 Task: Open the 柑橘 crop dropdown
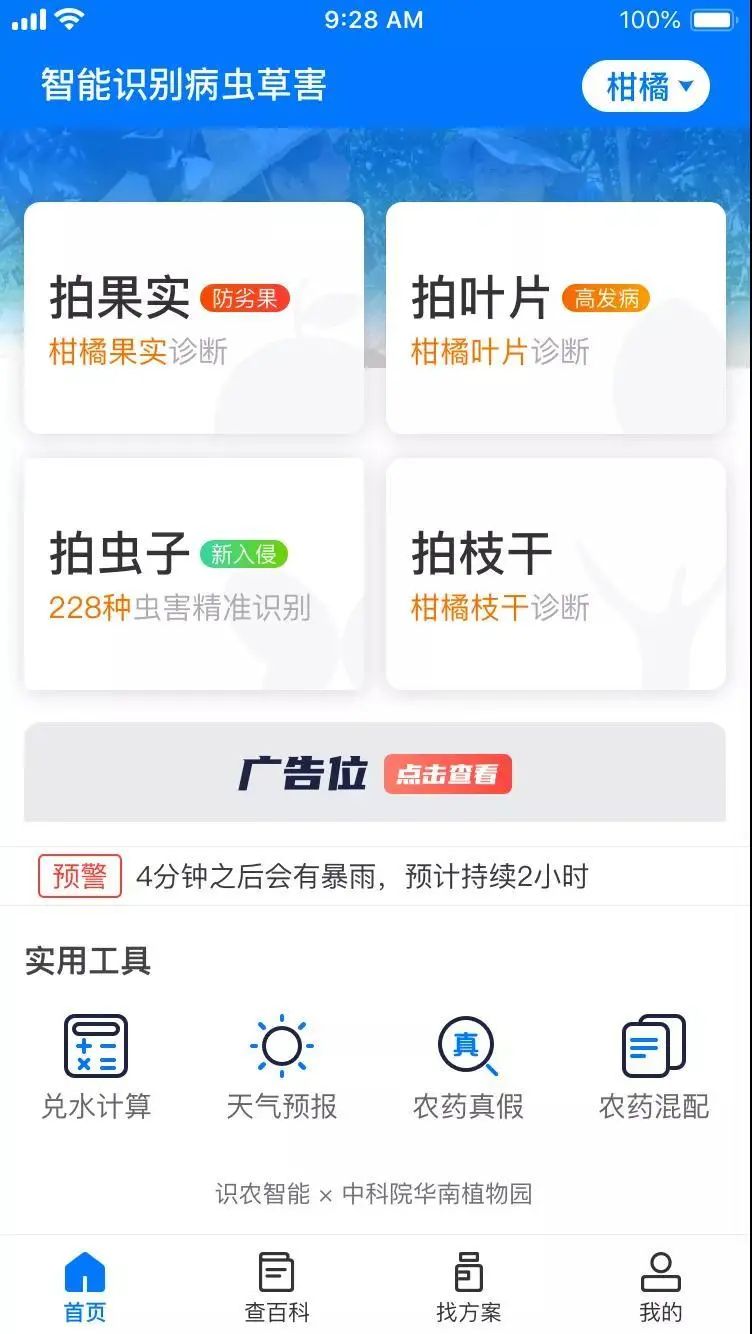coord(646,87)
